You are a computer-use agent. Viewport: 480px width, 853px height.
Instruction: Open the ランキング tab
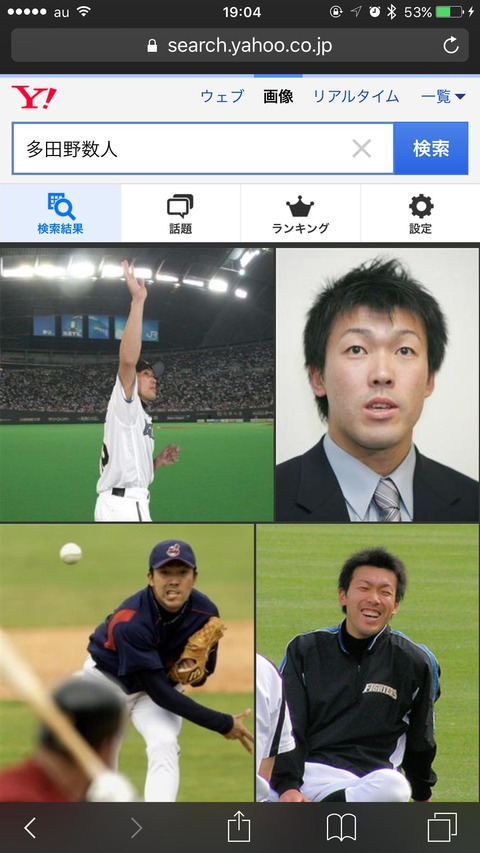pos(300,213)
